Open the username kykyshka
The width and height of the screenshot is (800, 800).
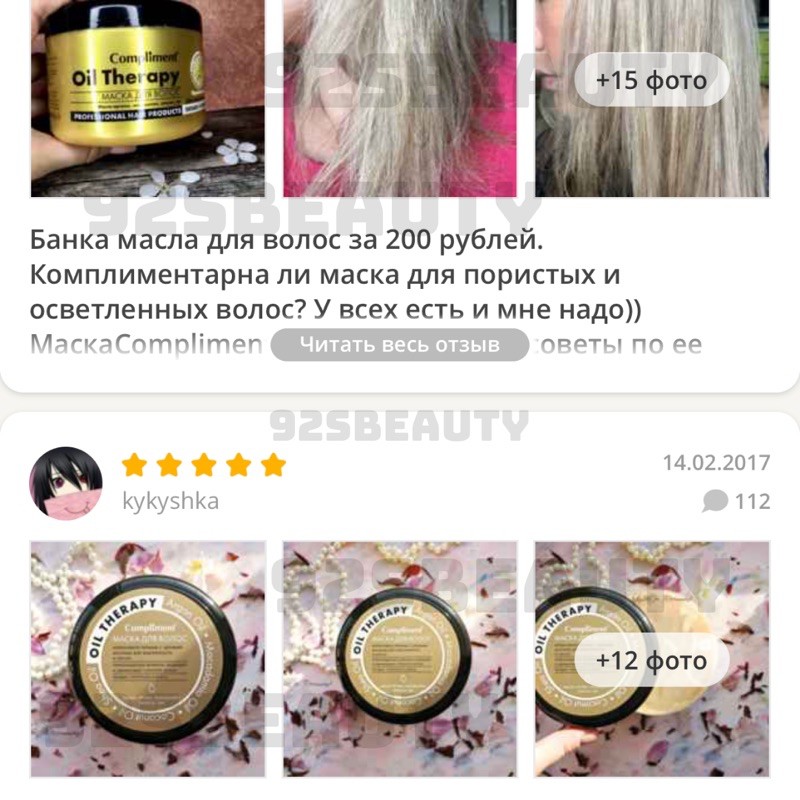170,501
